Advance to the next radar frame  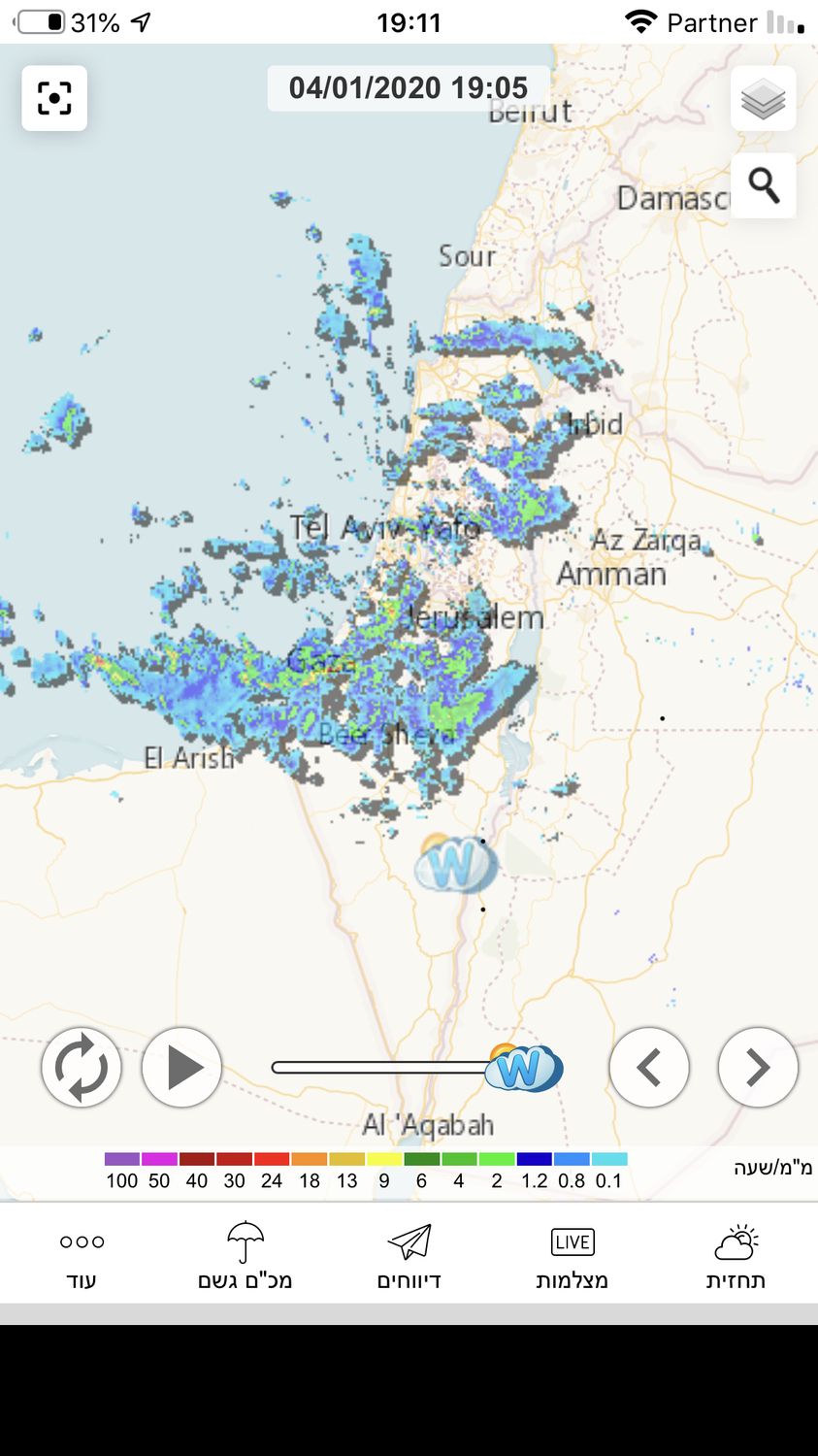point(758,1067)
